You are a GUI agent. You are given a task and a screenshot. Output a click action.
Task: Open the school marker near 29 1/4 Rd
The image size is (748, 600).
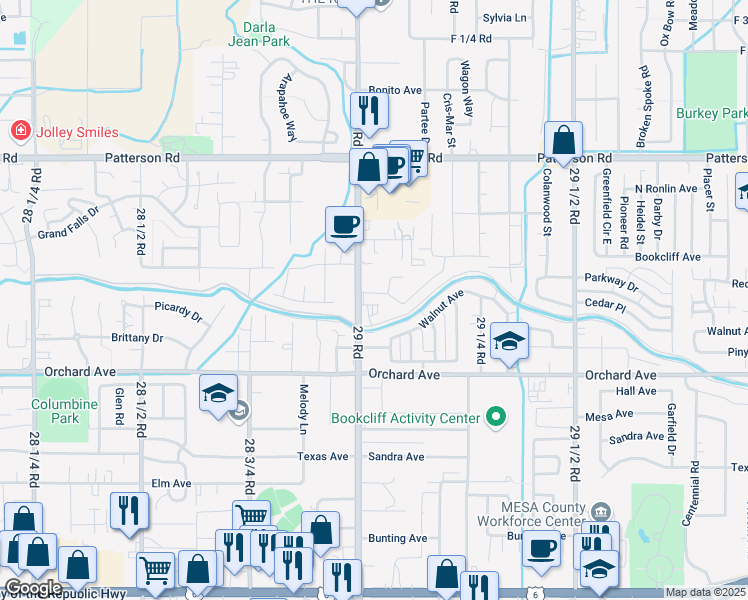point(509,343)
